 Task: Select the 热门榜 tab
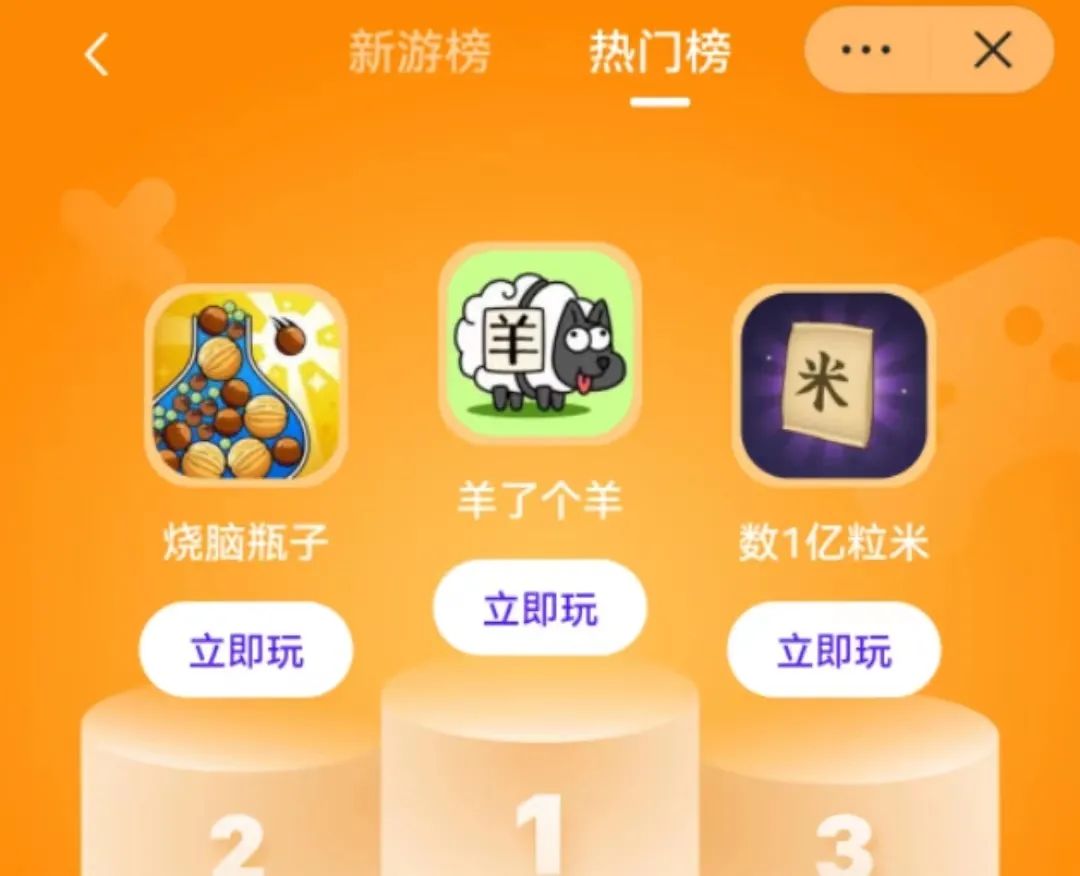click(660, 52)
